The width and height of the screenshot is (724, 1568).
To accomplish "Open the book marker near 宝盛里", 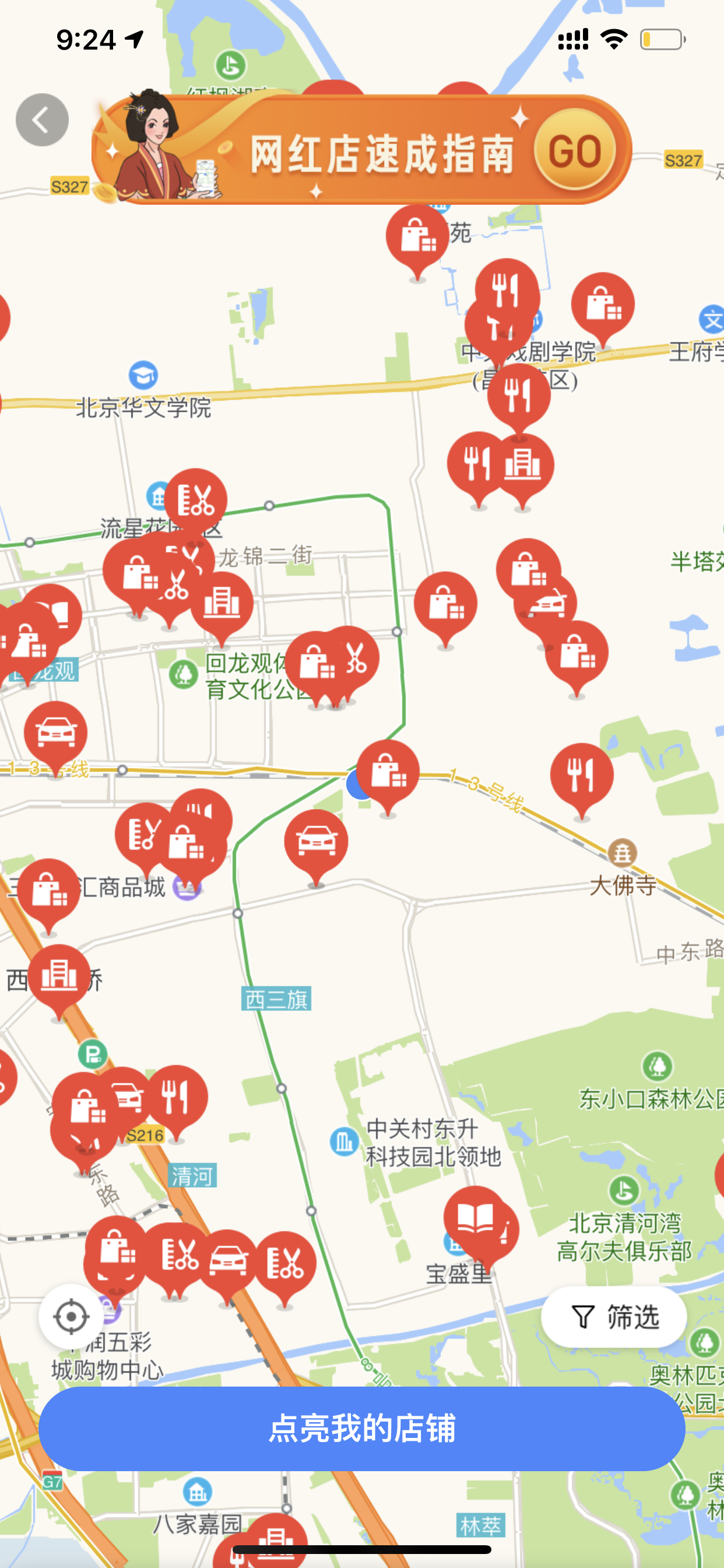I will 475,1217.
